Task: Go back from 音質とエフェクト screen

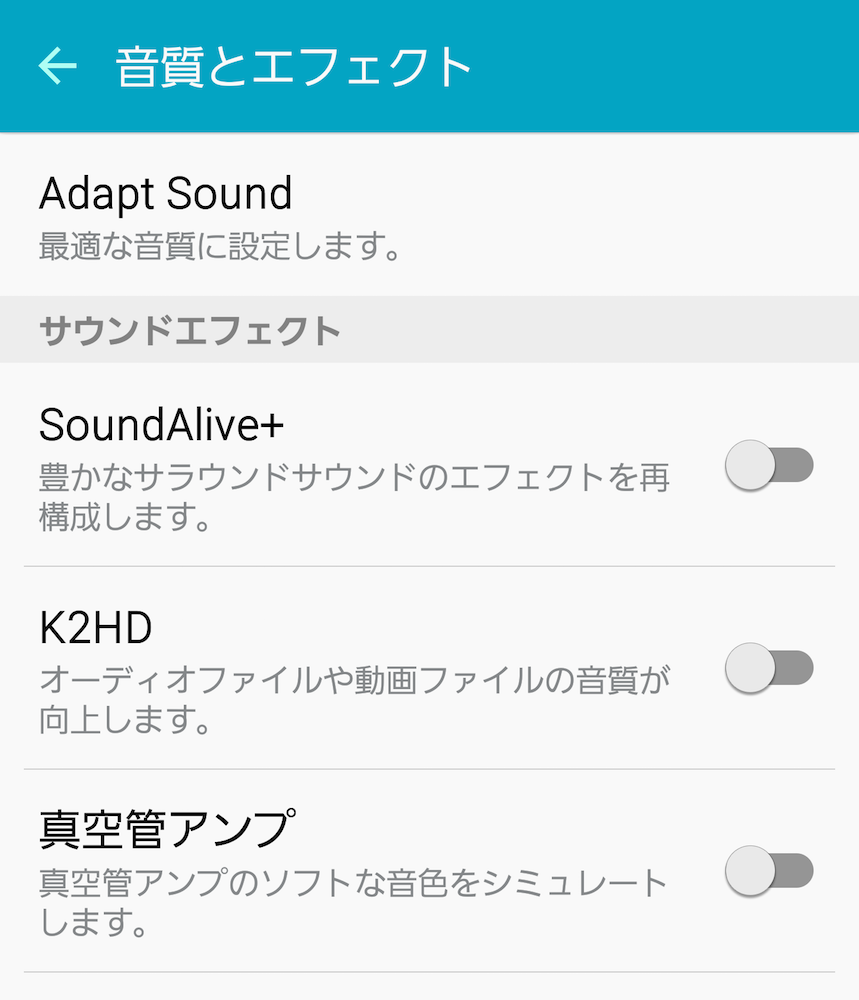Action: pos(57,66)
